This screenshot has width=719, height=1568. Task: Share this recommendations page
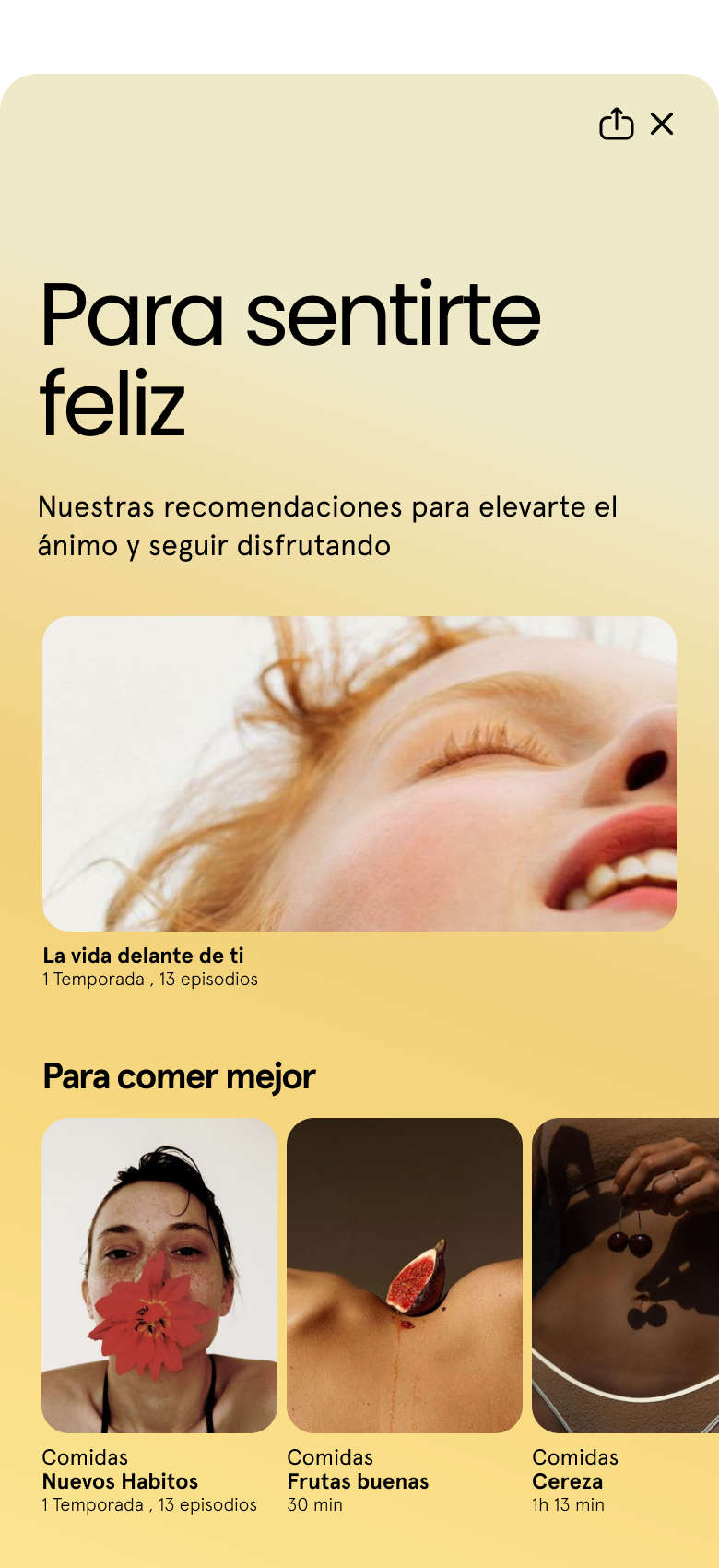(616, 124)
